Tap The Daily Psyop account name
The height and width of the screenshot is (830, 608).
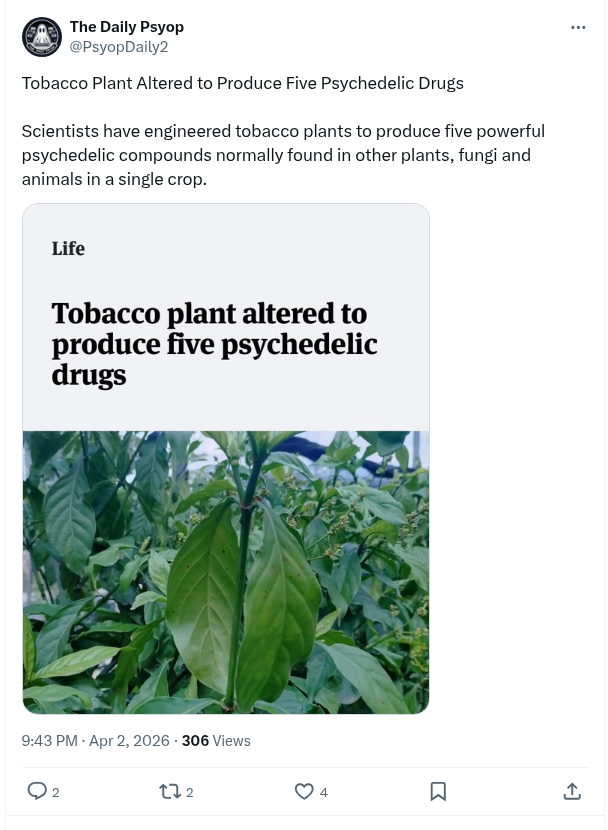pyautogui.click(x=126, y=27)
